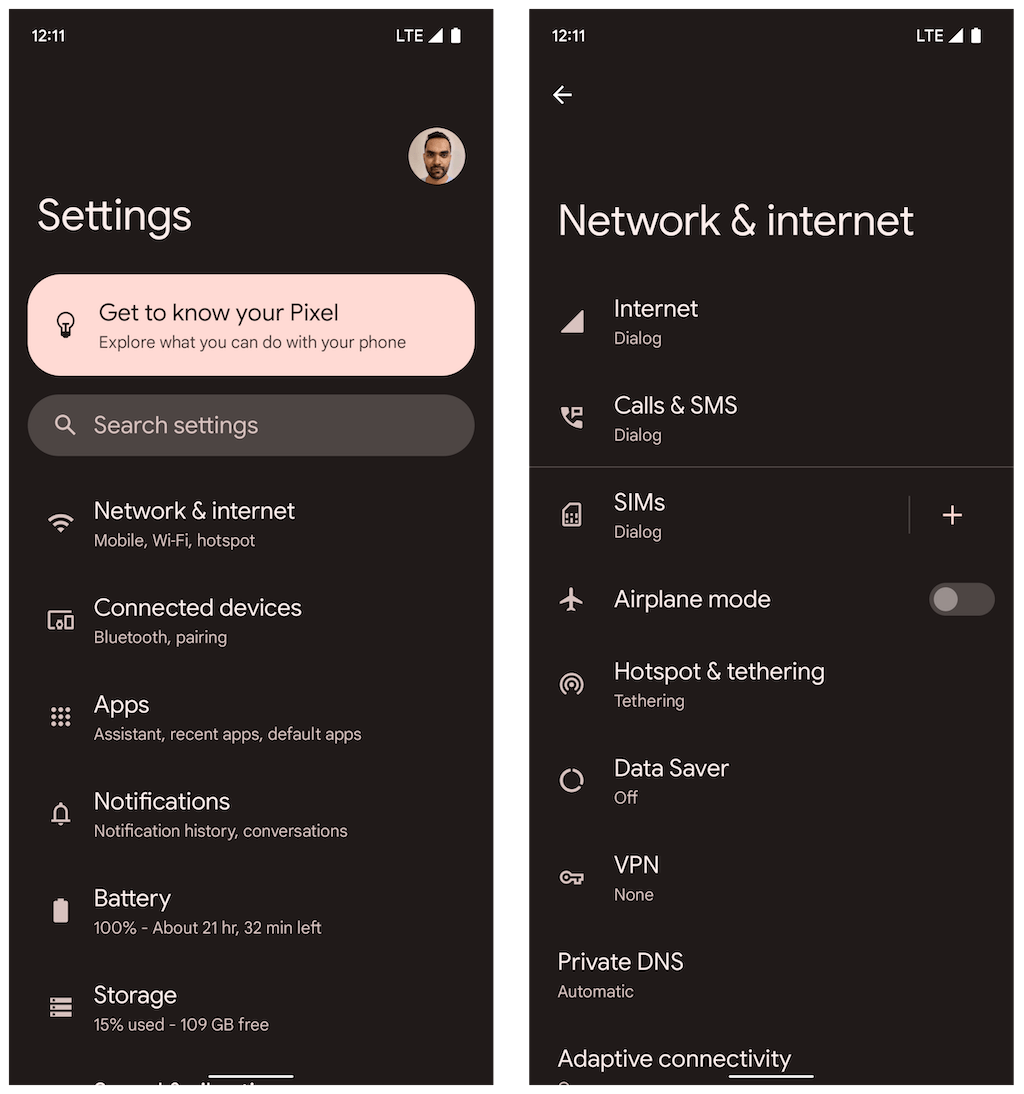
Task: Open Connected devices settings
Action: click(x=197, y=621)
